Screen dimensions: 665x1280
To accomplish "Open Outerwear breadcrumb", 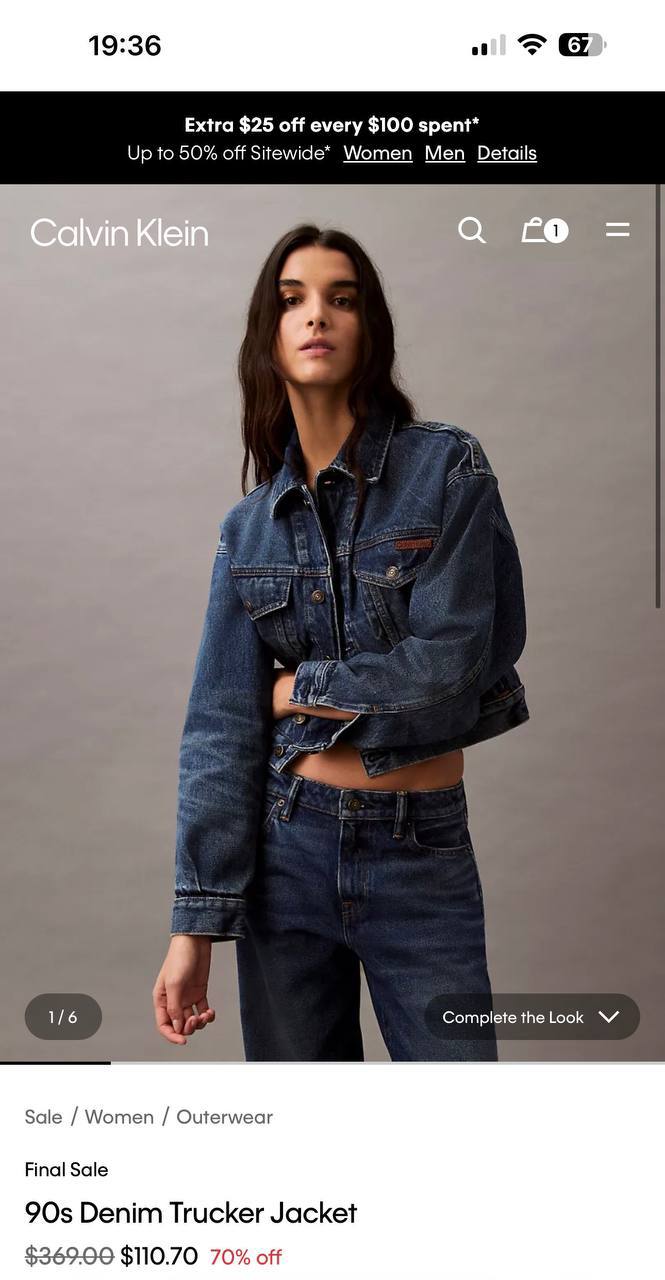I will (x=224, y=1117).
